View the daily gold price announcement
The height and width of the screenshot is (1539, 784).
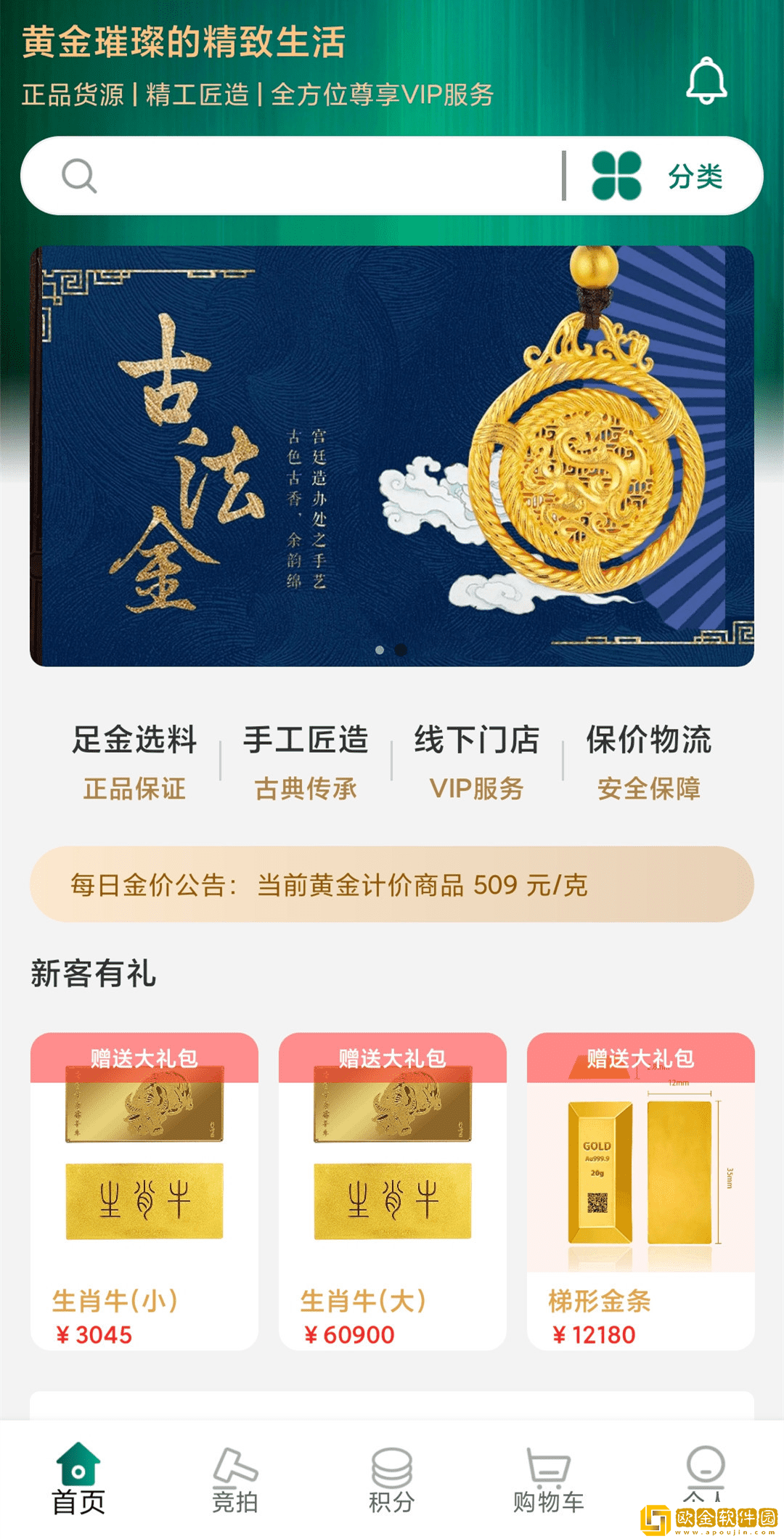[392, 884]
